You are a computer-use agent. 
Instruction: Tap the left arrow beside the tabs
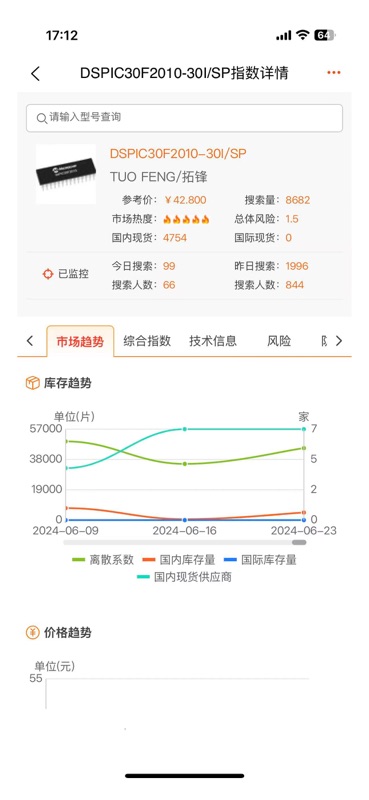(30, 341)
